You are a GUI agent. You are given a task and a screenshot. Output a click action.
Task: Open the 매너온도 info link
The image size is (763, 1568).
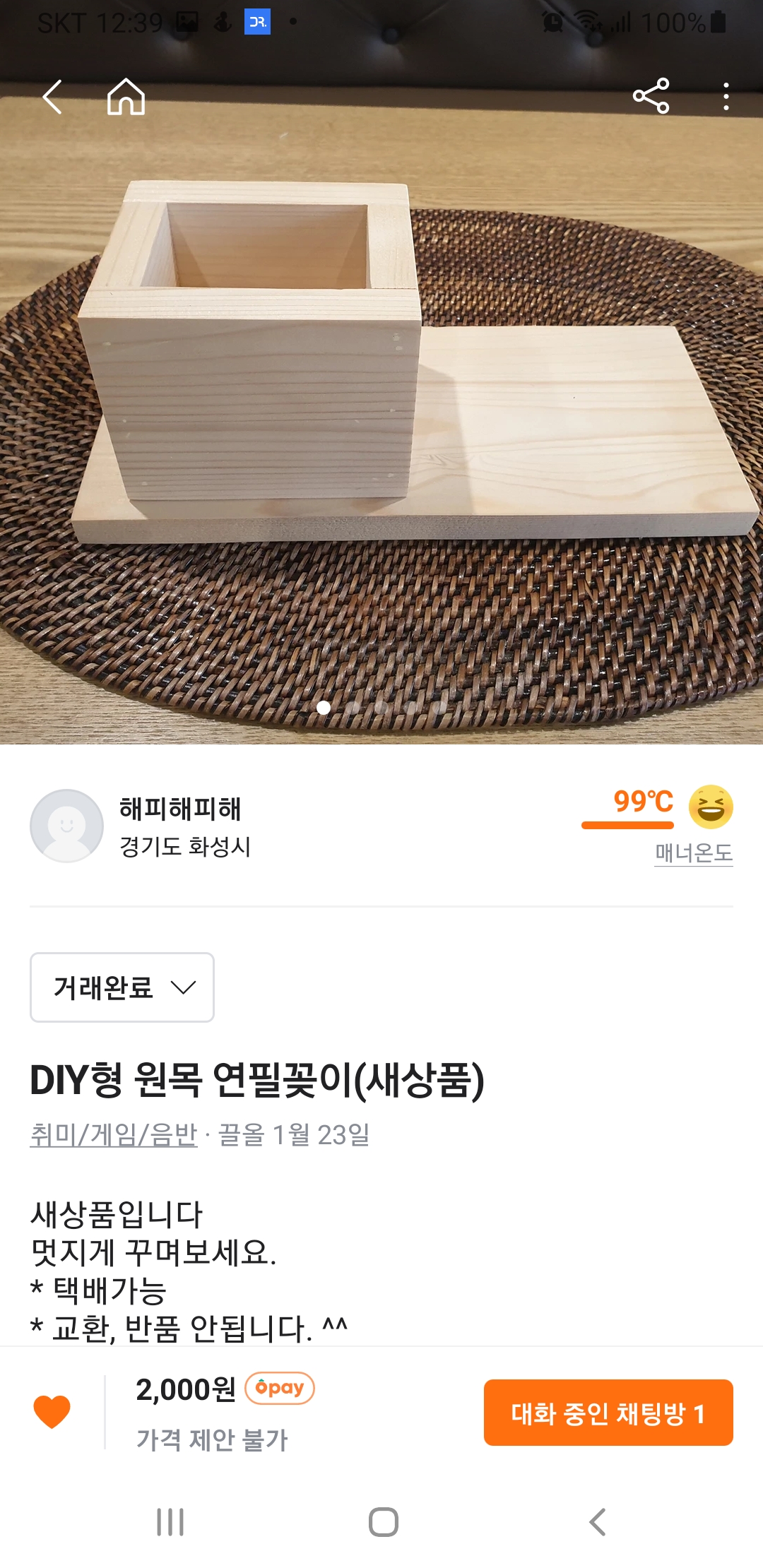pos(693,853)
